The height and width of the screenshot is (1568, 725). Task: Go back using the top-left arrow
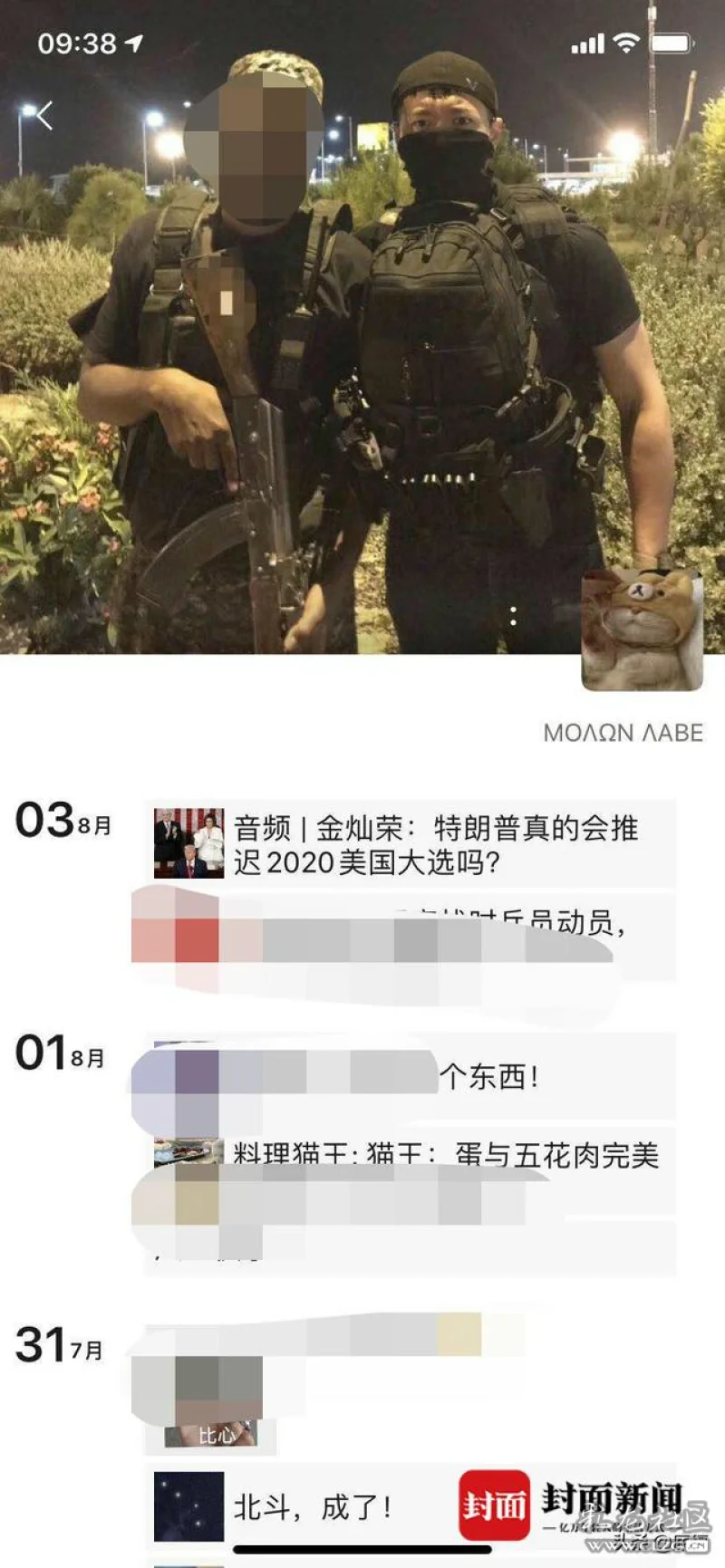[43, 116]
